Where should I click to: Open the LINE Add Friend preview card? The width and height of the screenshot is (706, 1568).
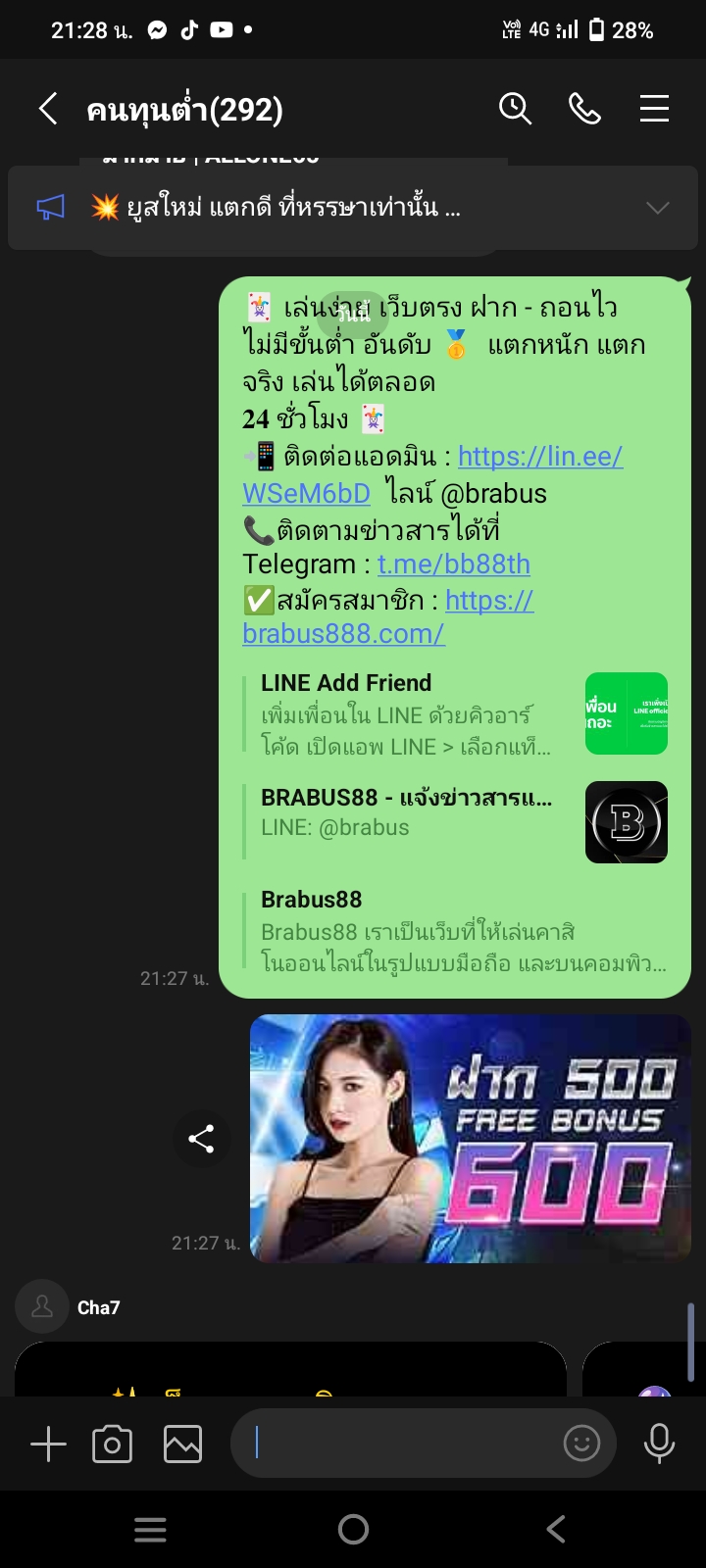pos(456,714)
